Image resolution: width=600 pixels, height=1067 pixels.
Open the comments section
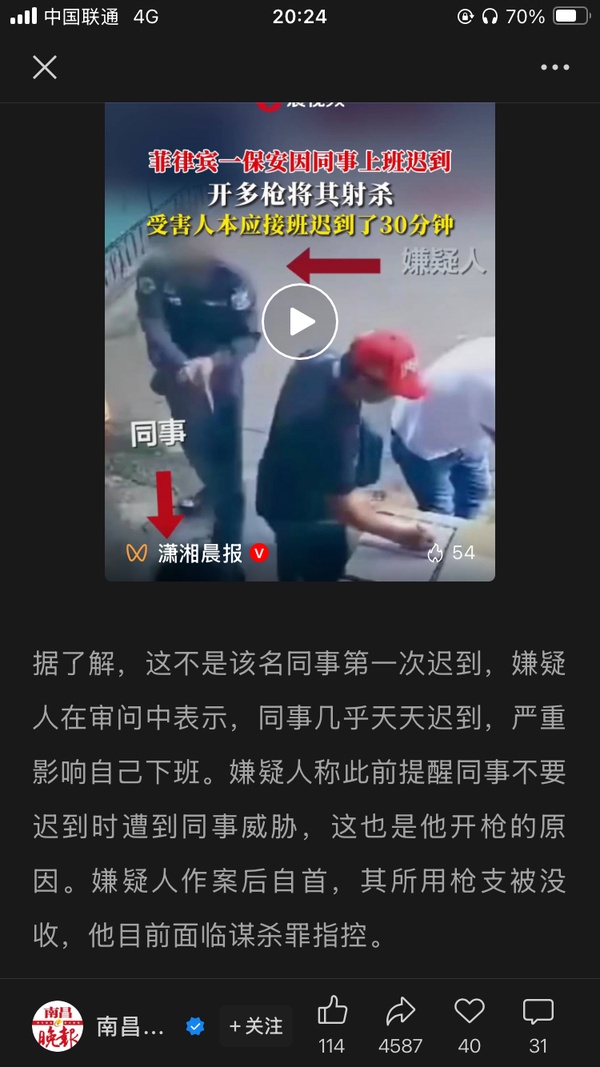[x=538, y=1013]
